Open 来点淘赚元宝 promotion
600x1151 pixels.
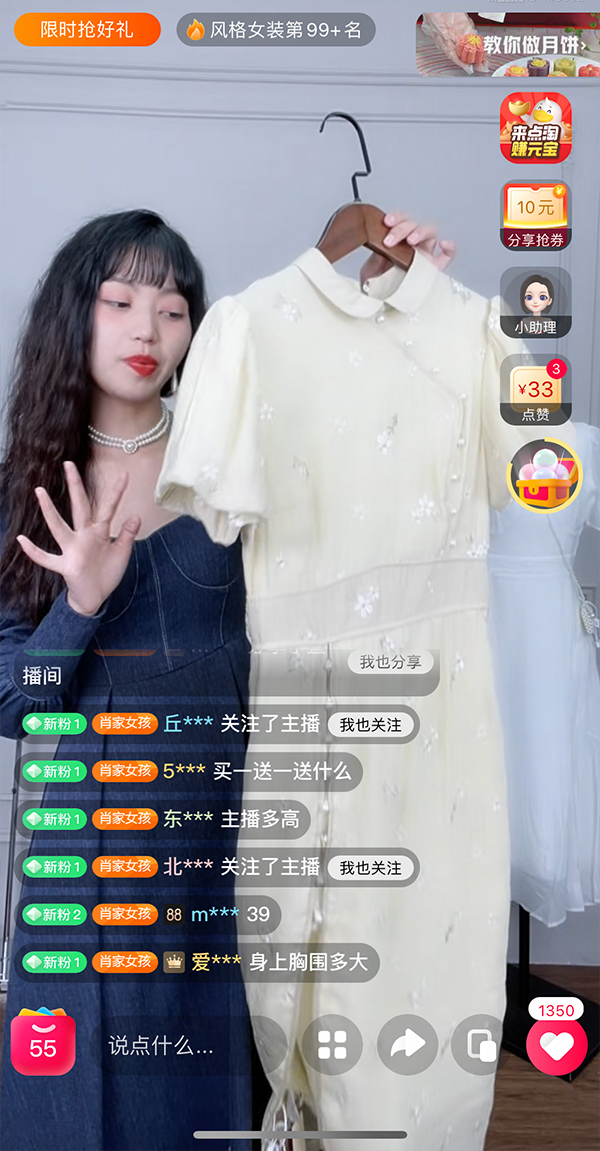(536, 128)
